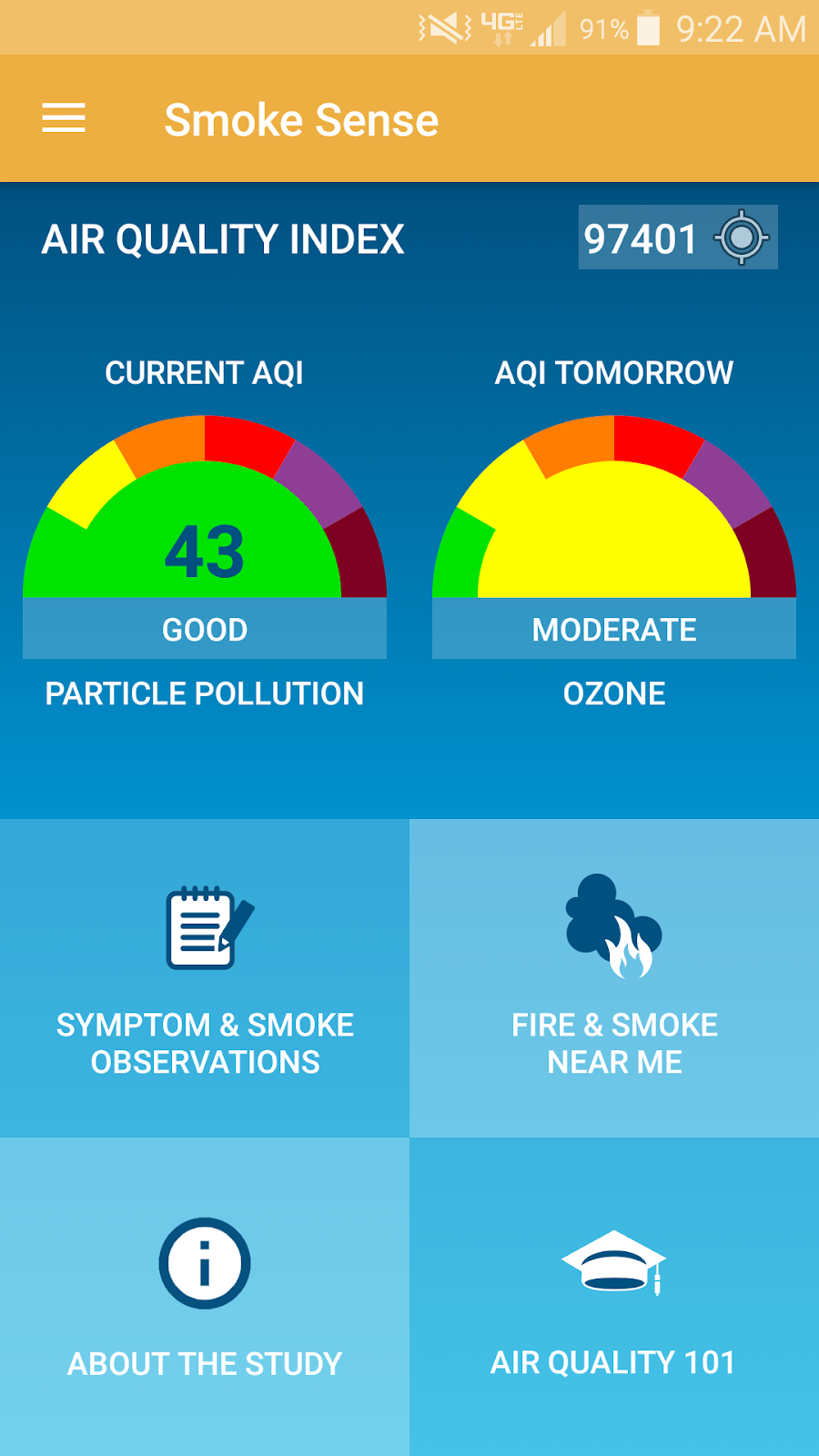This screenshot has height=1456, width=819.
Task: View Current AQI gauge details
Action: click(x=205, y=528)
